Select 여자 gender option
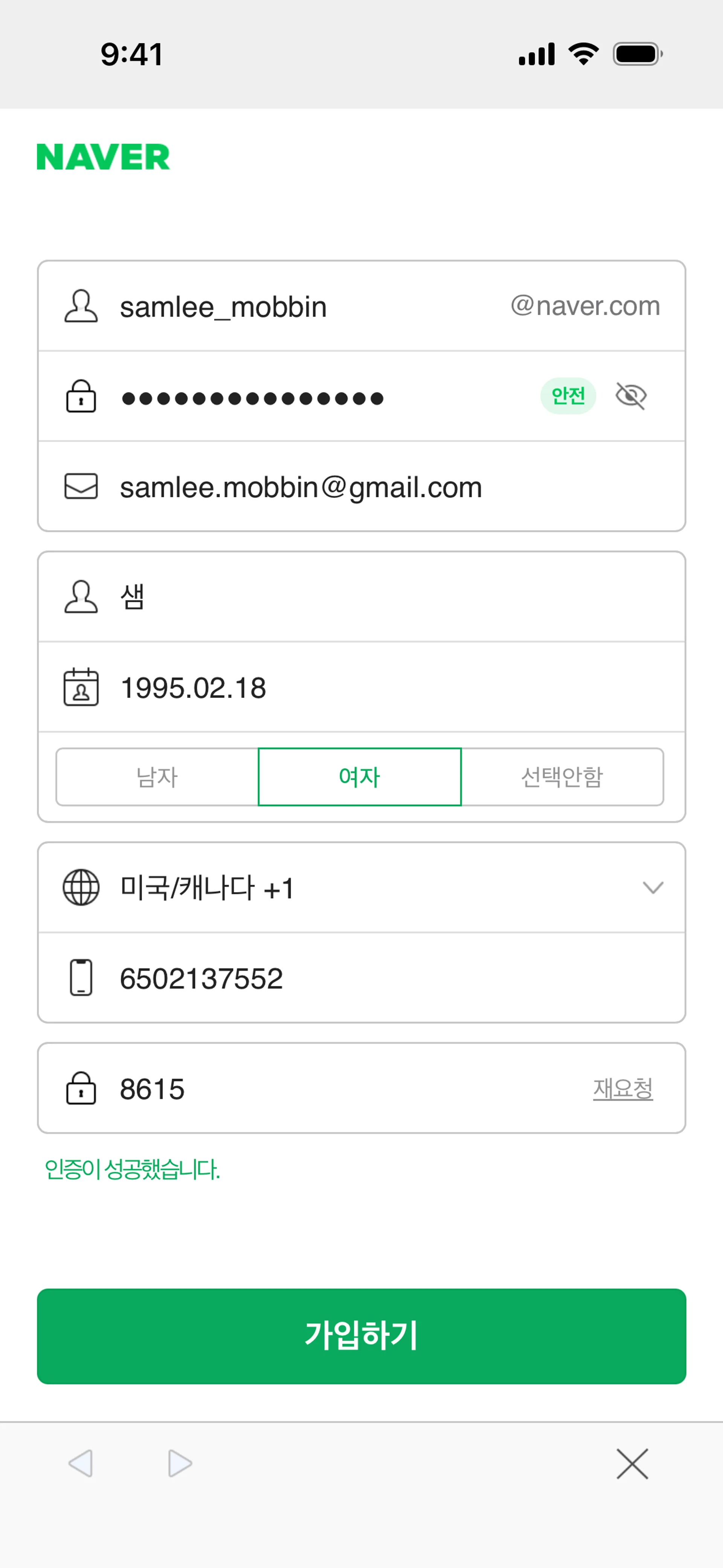Screen dimensions: 723x1568 [x=360, y=777]
